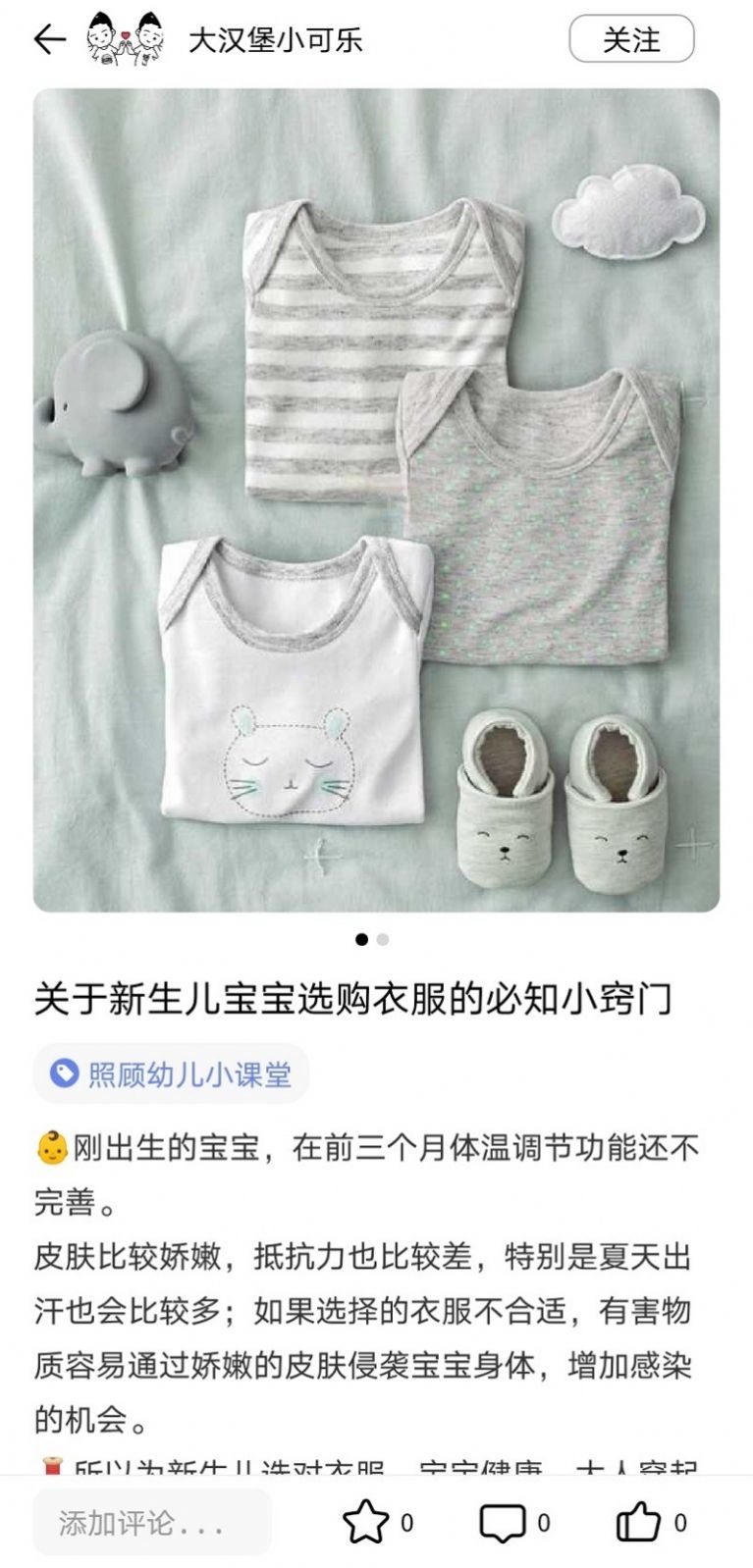Toggle follow state using the 关注 button

tap(633, 40)
